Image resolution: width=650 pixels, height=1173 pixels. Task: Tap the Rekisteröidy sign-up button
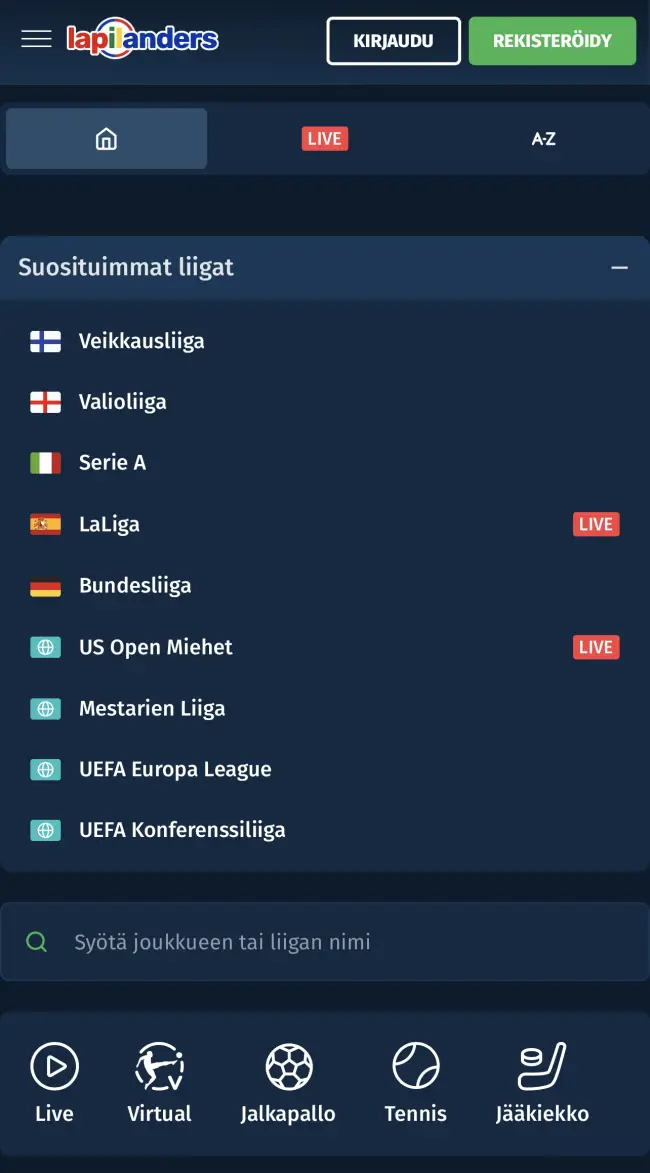pos(552,41)
